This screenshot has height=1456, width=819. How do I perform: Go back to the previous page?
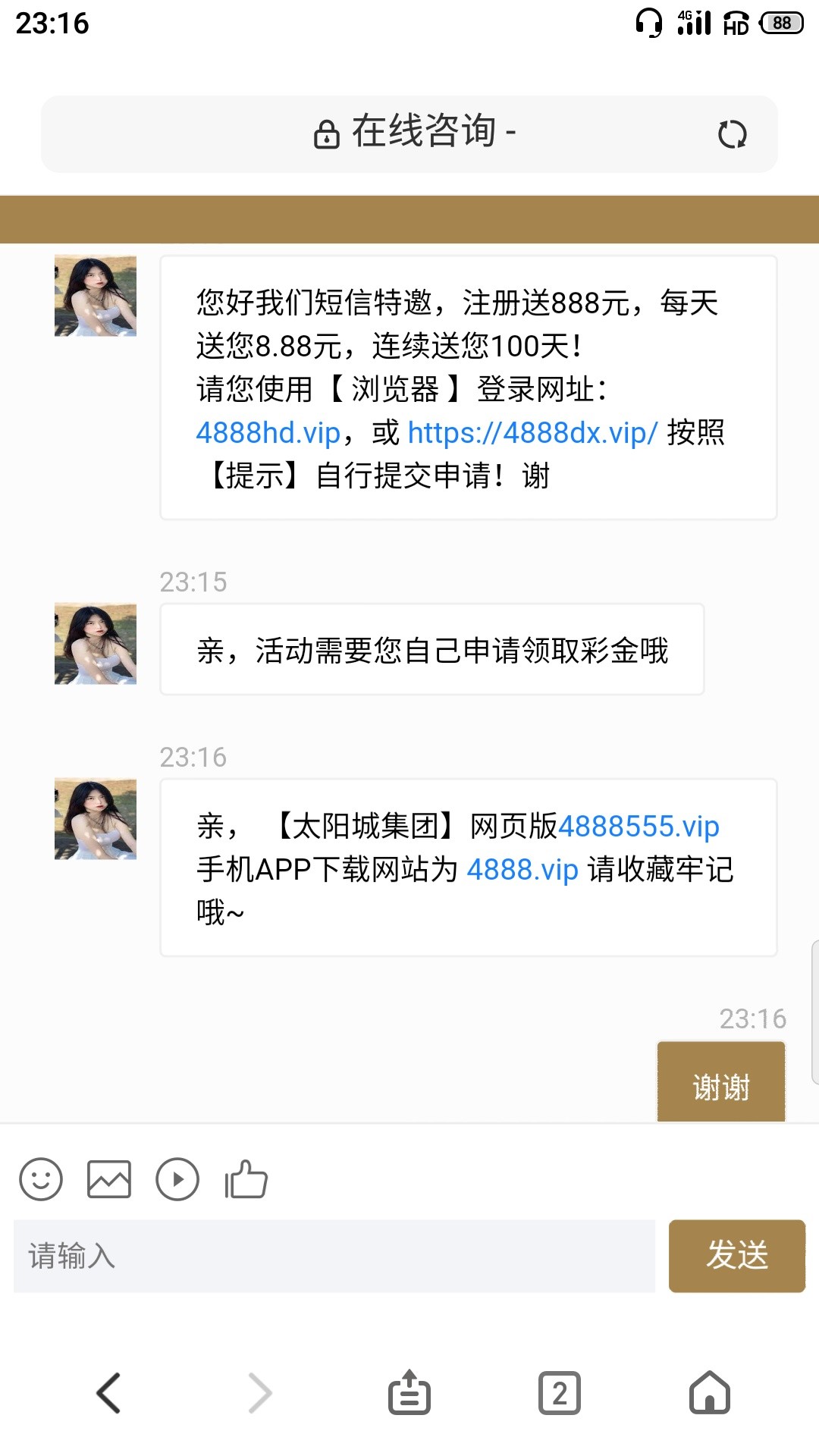pos(109,1393)
